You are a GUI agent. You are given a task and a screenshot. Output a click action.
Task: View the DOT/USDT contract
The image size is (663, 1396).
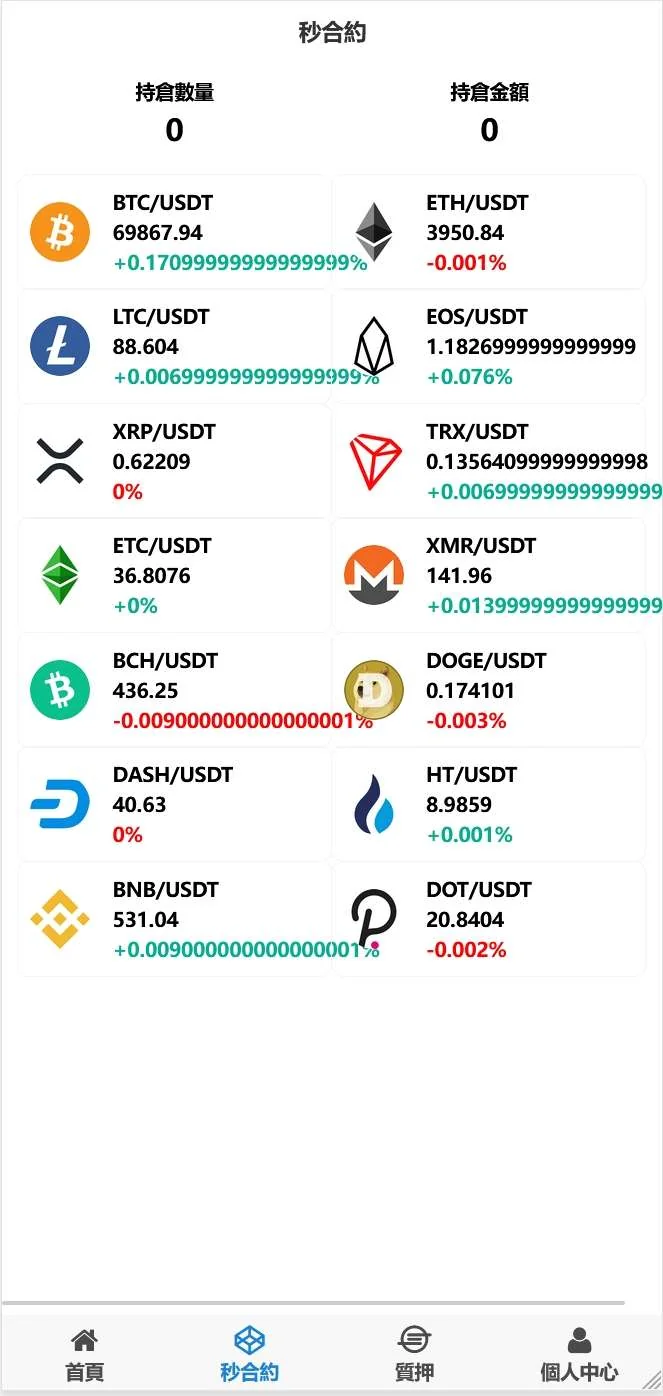point(488,919)
